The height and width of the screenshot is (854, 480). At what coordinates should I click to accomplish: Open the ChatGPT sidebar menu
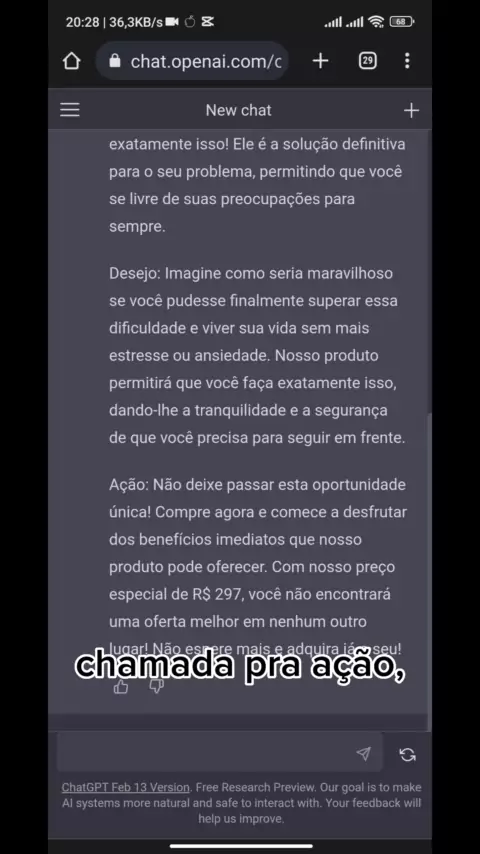pyautogui.click(x=70, y=110)
